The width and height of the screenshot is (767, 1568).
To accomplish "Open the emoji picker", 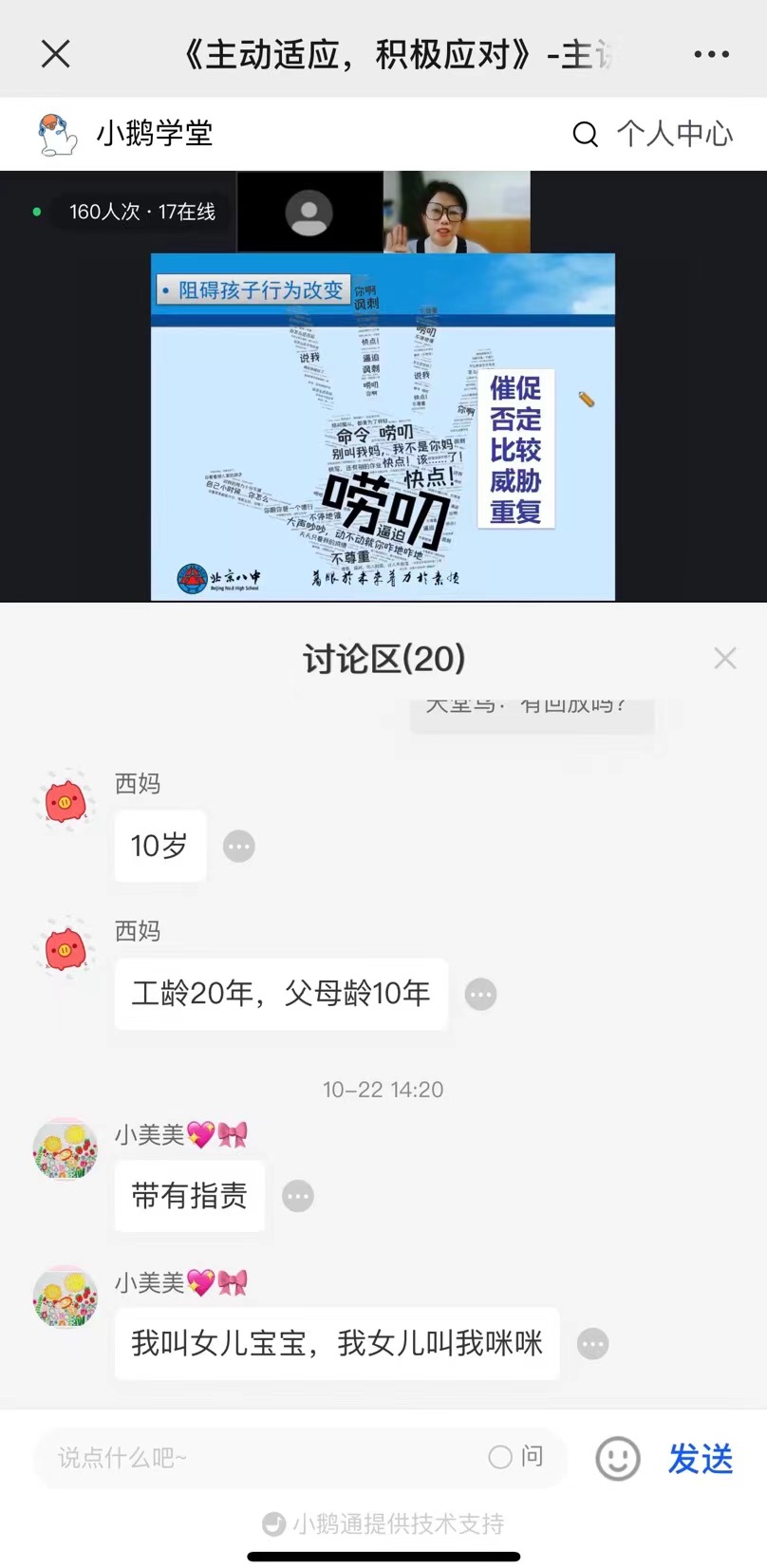I will tap(618, 1458).
